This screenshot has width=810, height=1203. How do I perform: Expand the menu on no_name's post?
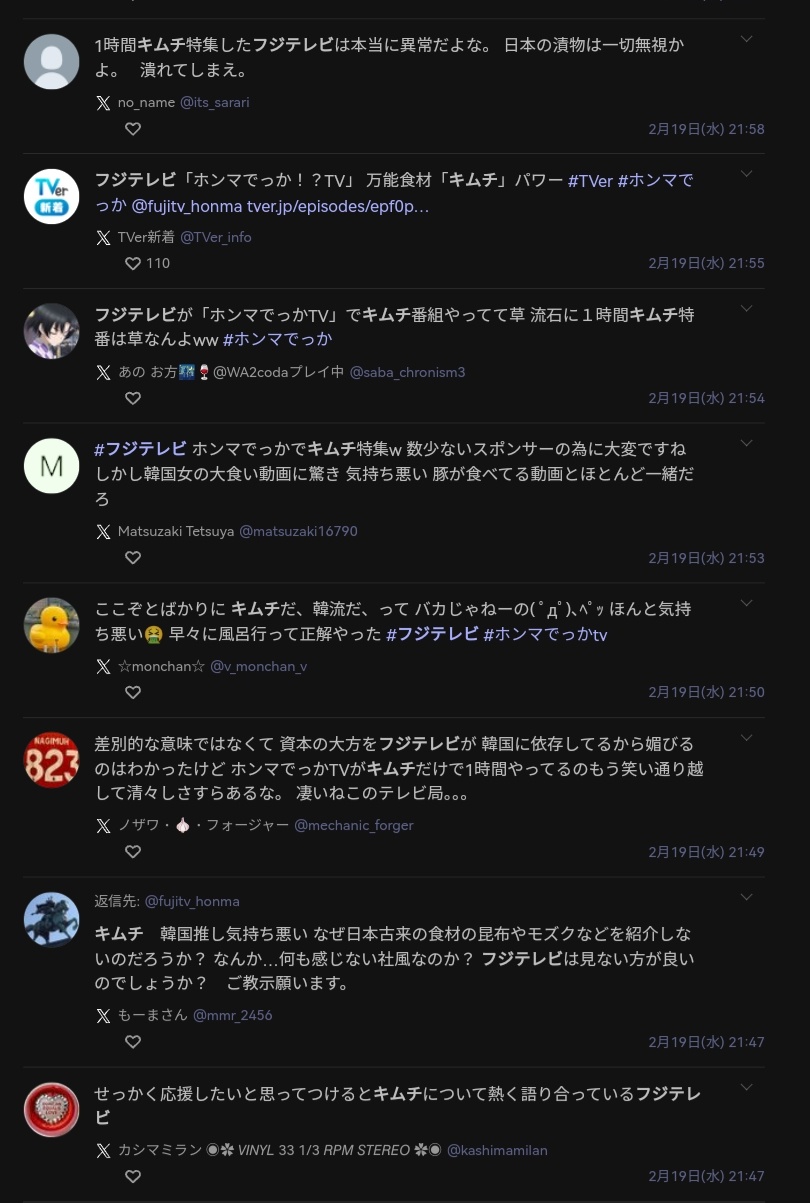[x=746, y=39]
